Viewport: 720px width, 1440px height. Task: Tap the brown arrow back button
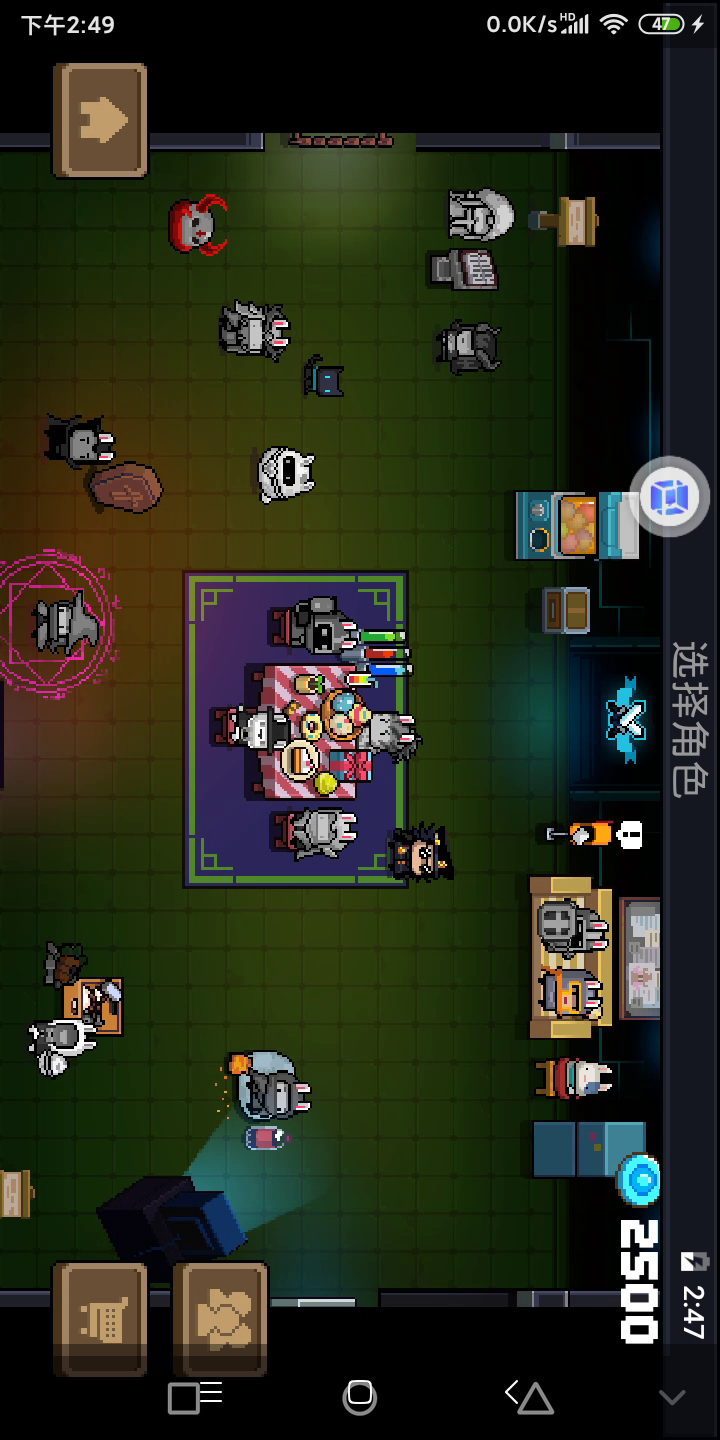[x=100, y=120]
